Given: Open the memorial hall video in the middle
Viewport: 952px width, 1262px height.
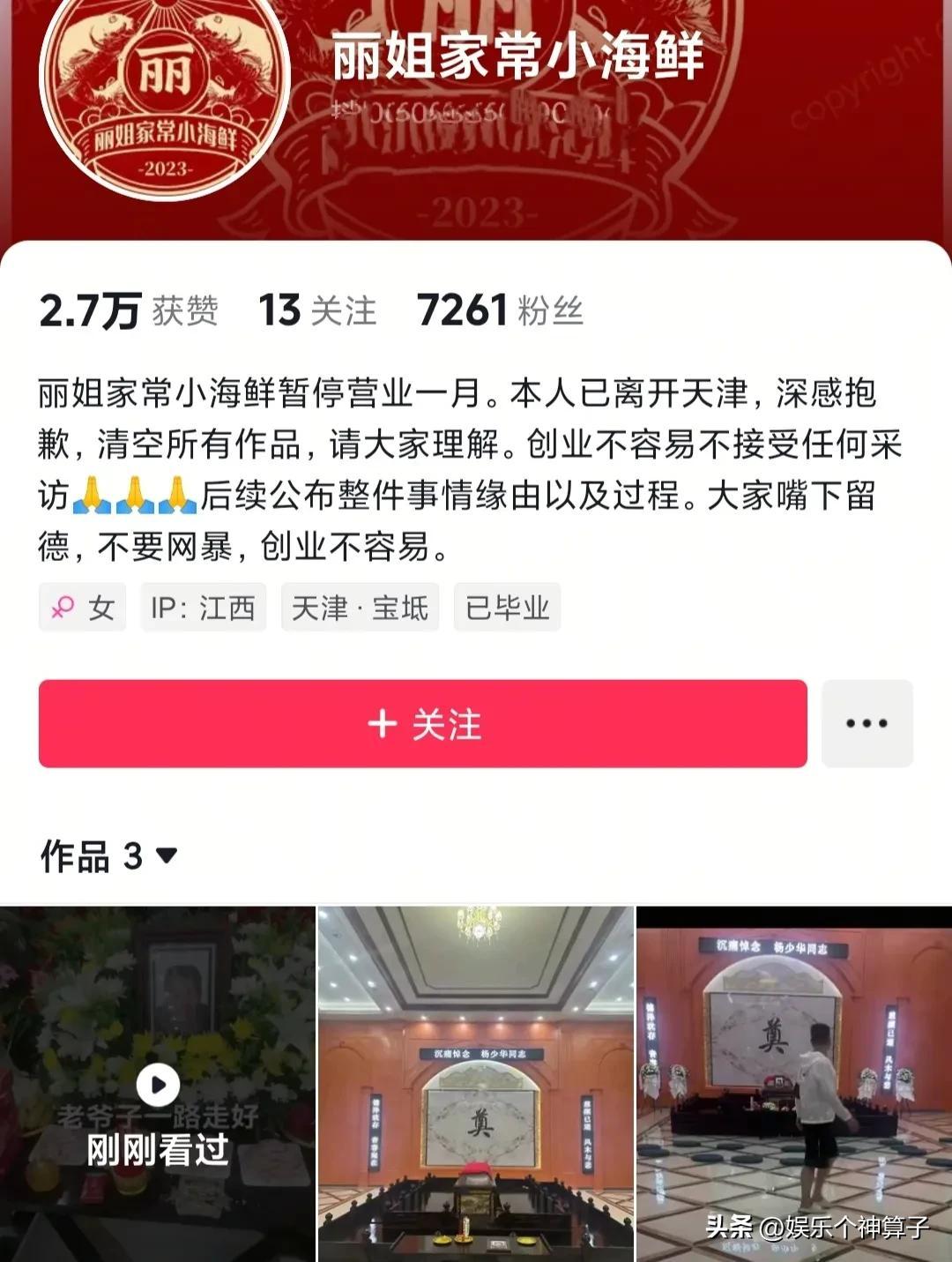Looking at the screenshot, I should [x=475, y=1085].
